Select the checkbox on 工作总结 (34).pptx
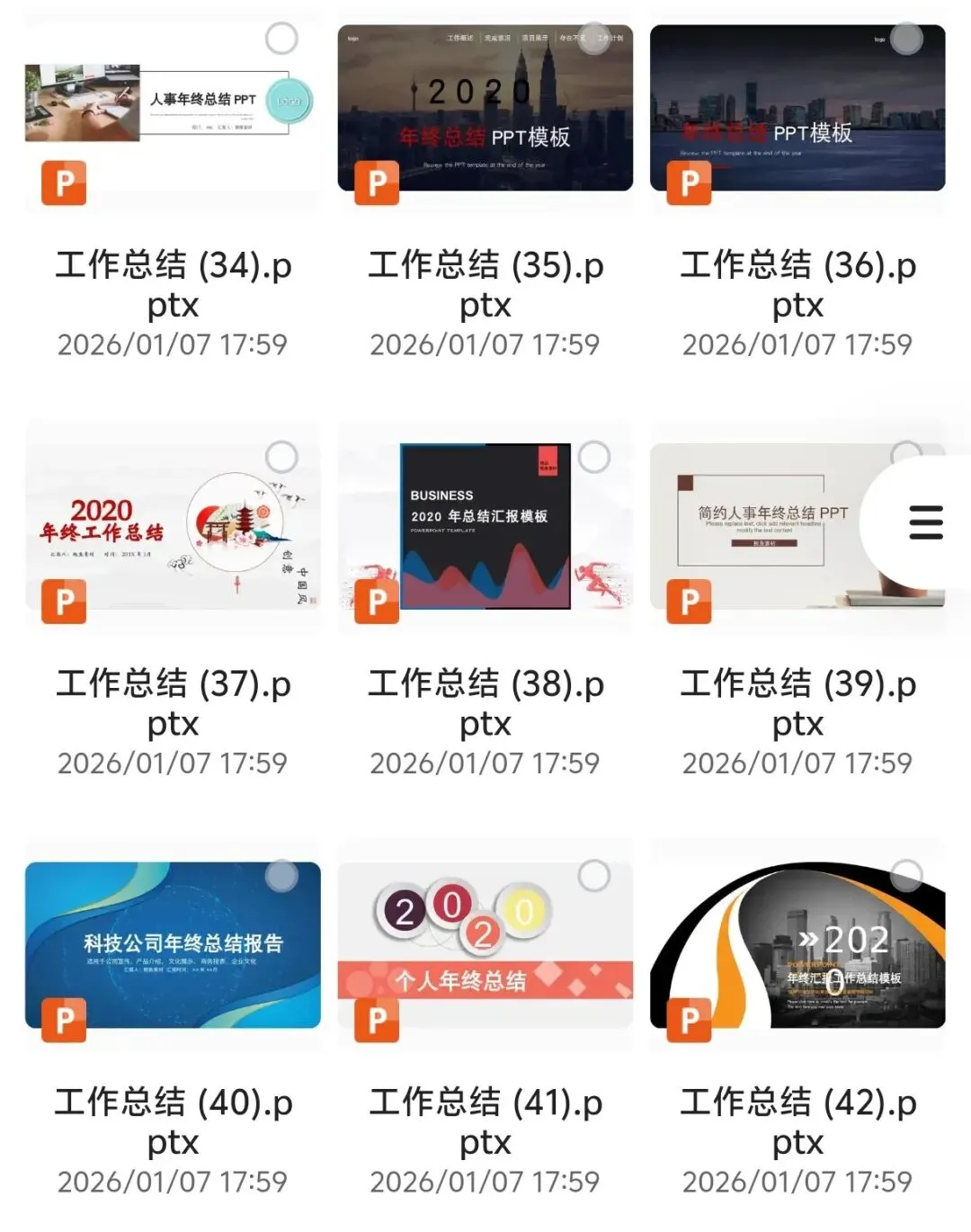 (281, 39)
